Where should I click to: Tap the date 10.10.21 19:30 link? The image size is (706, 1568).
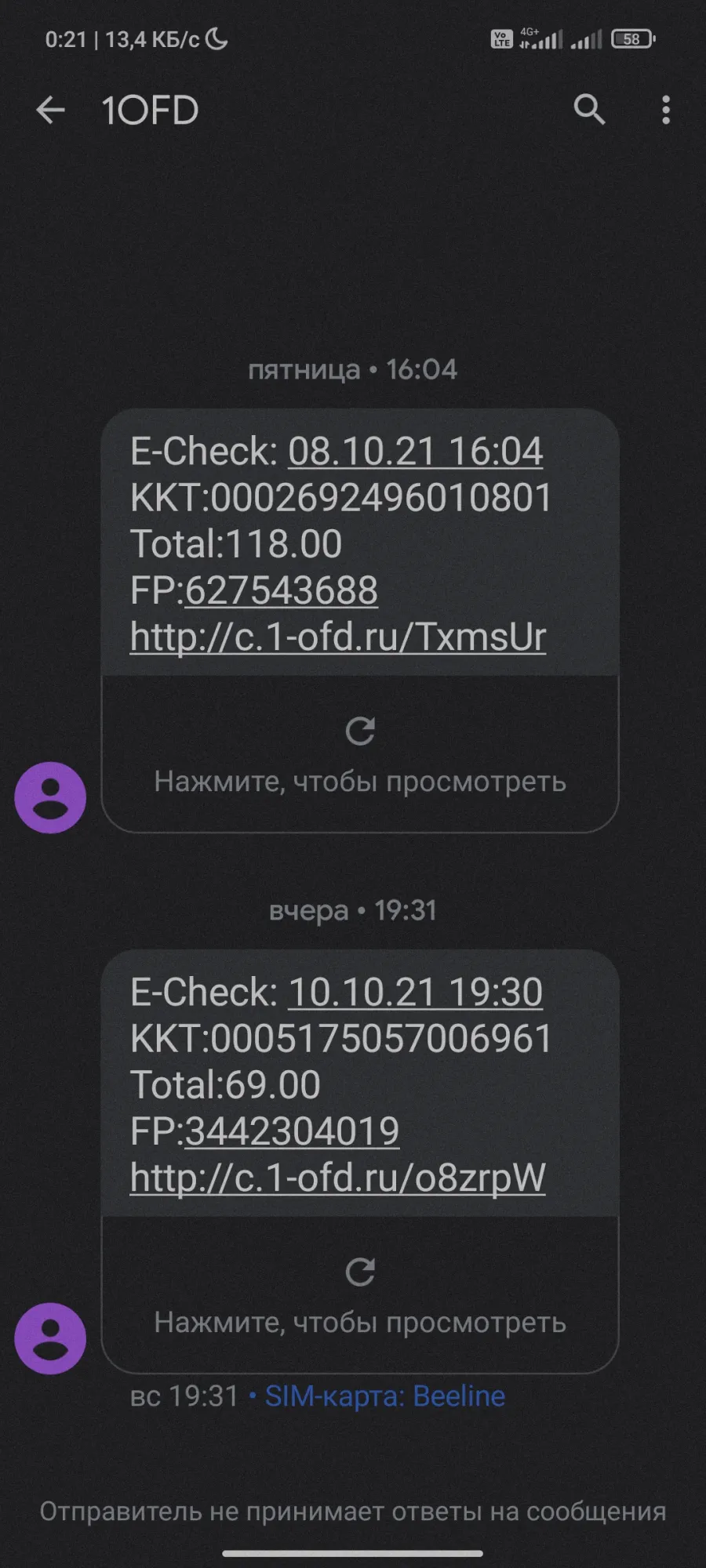(x=416, y=993)
